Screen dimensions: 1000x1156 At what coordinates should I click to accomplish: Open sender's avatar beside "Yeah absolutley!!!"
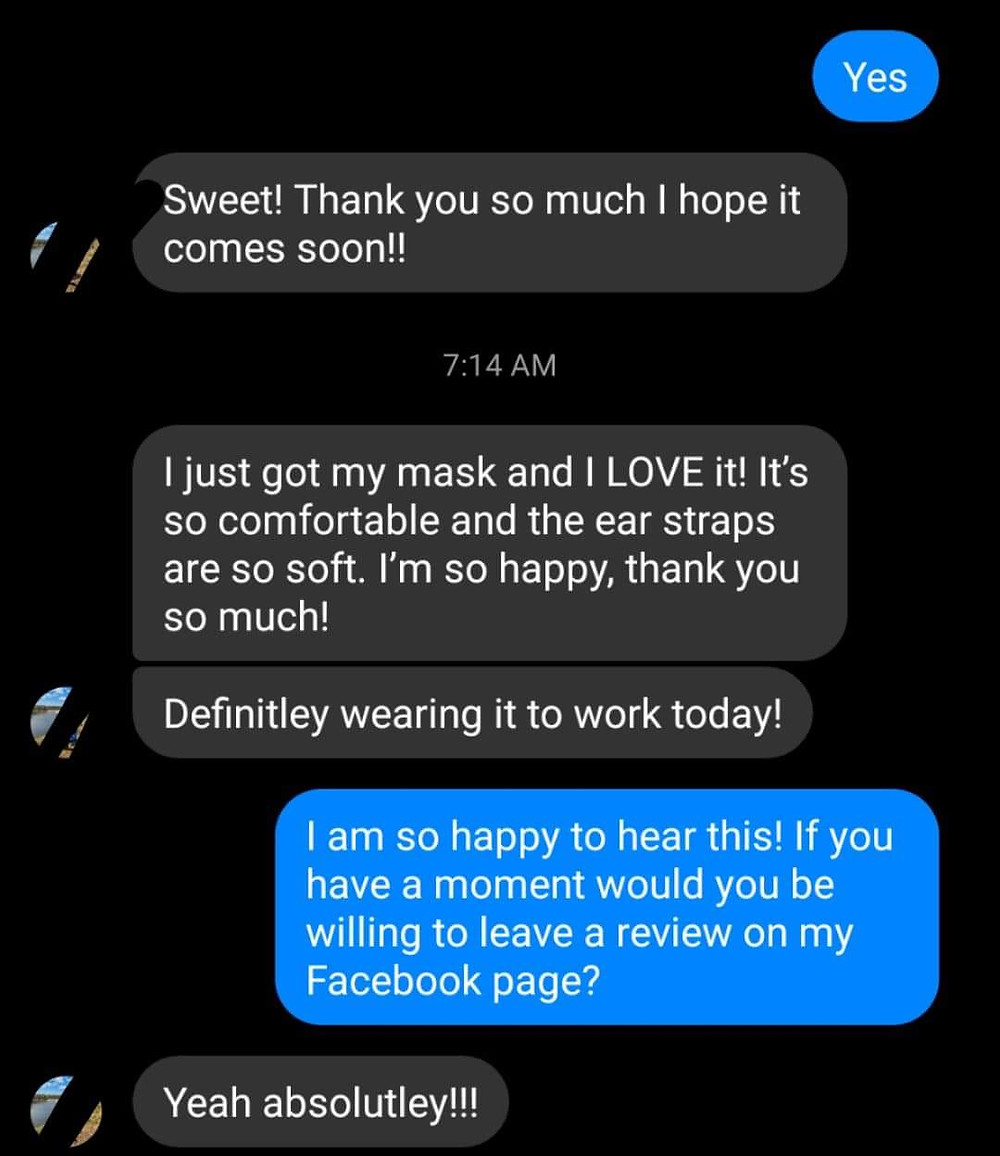tap(66, 1104)
